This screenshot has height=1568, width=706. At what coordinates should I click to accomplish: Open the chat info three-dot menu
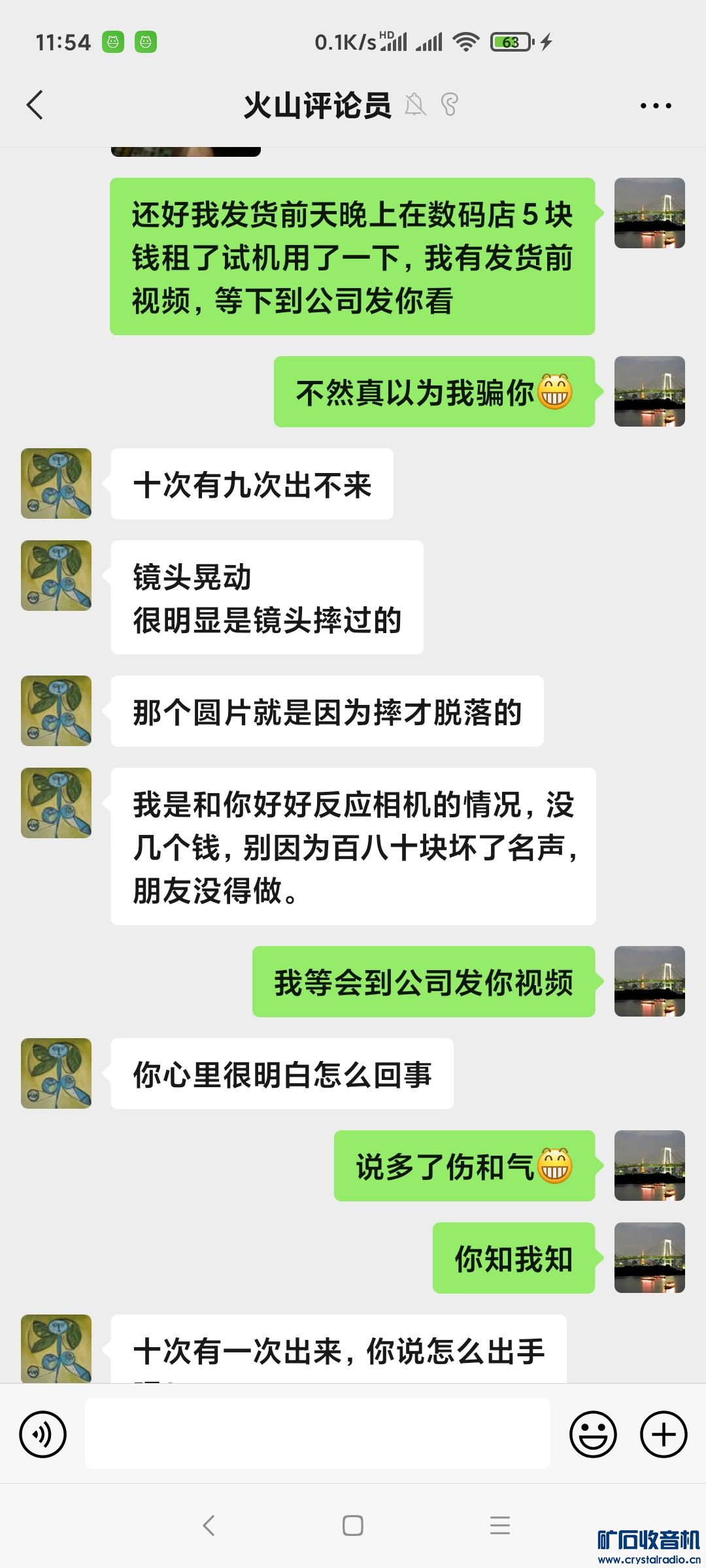(656, 105)
